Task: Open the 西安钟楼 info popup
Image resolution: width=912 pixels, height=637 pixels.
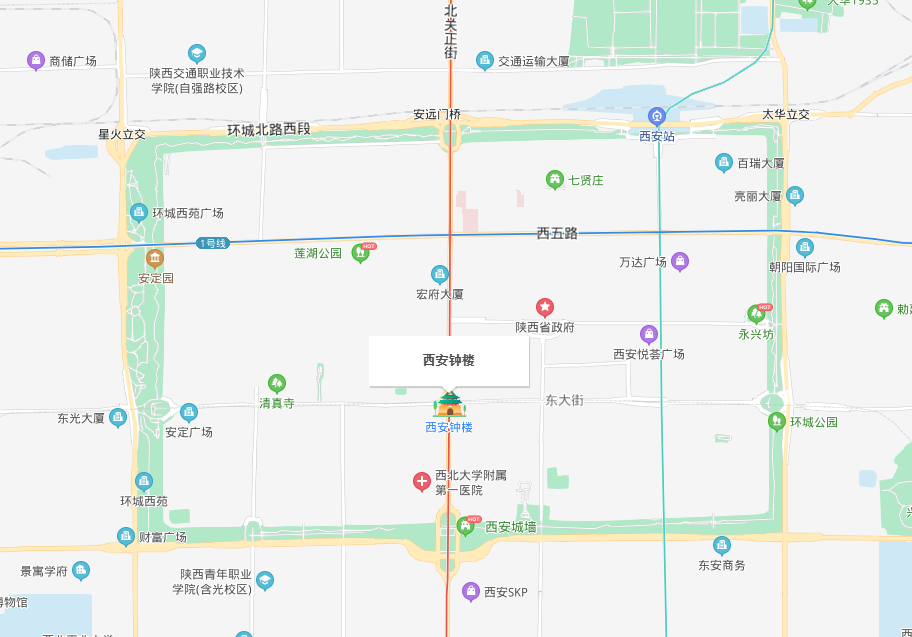Action: coord(448,360)
